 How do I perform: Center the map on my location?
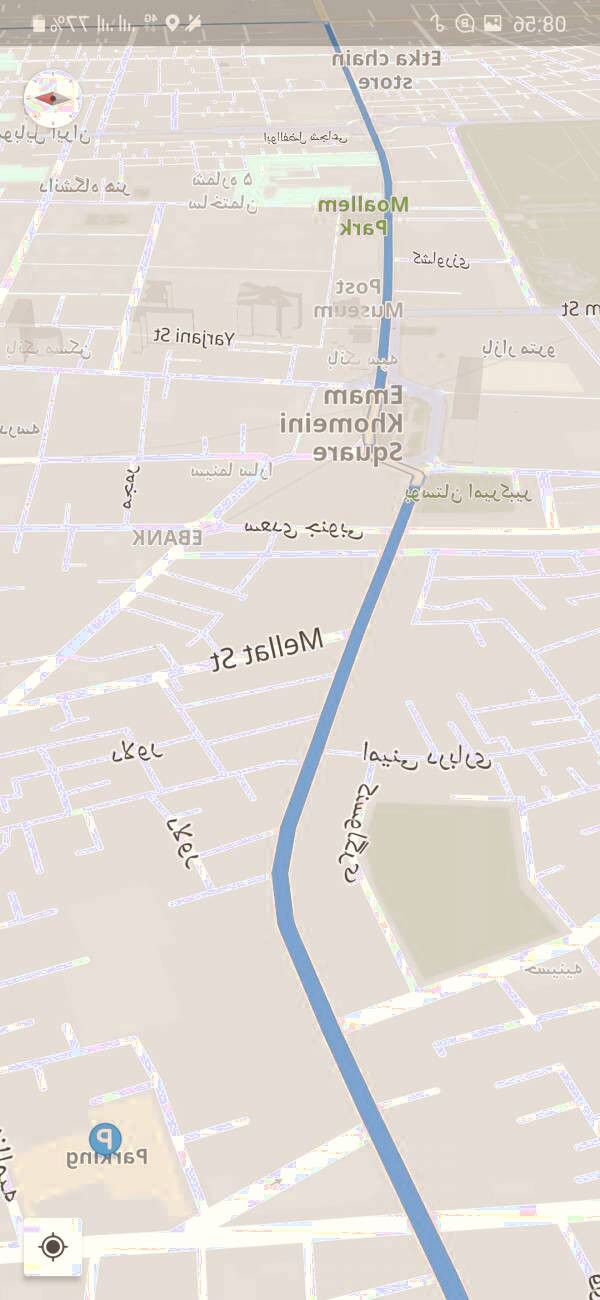(53, 1247)
